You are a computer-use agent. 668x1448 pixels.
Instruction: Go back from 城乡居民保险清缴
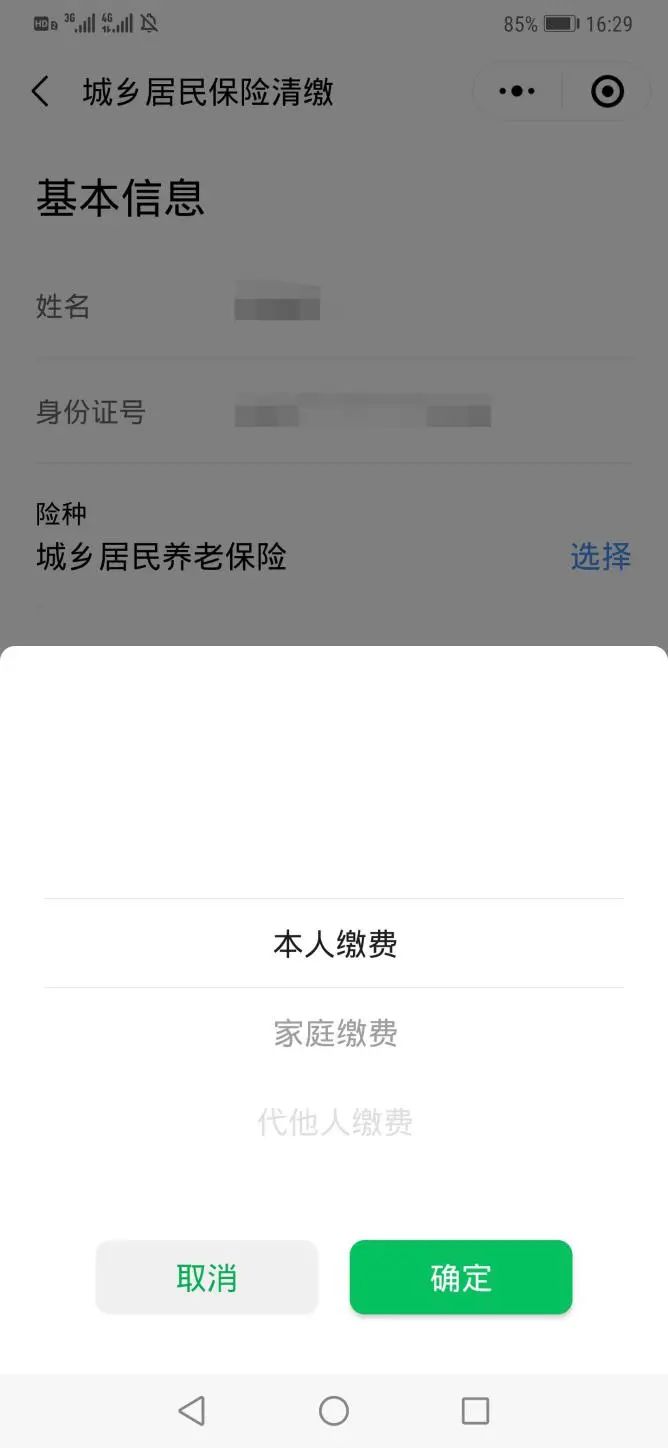click(40, 92)
